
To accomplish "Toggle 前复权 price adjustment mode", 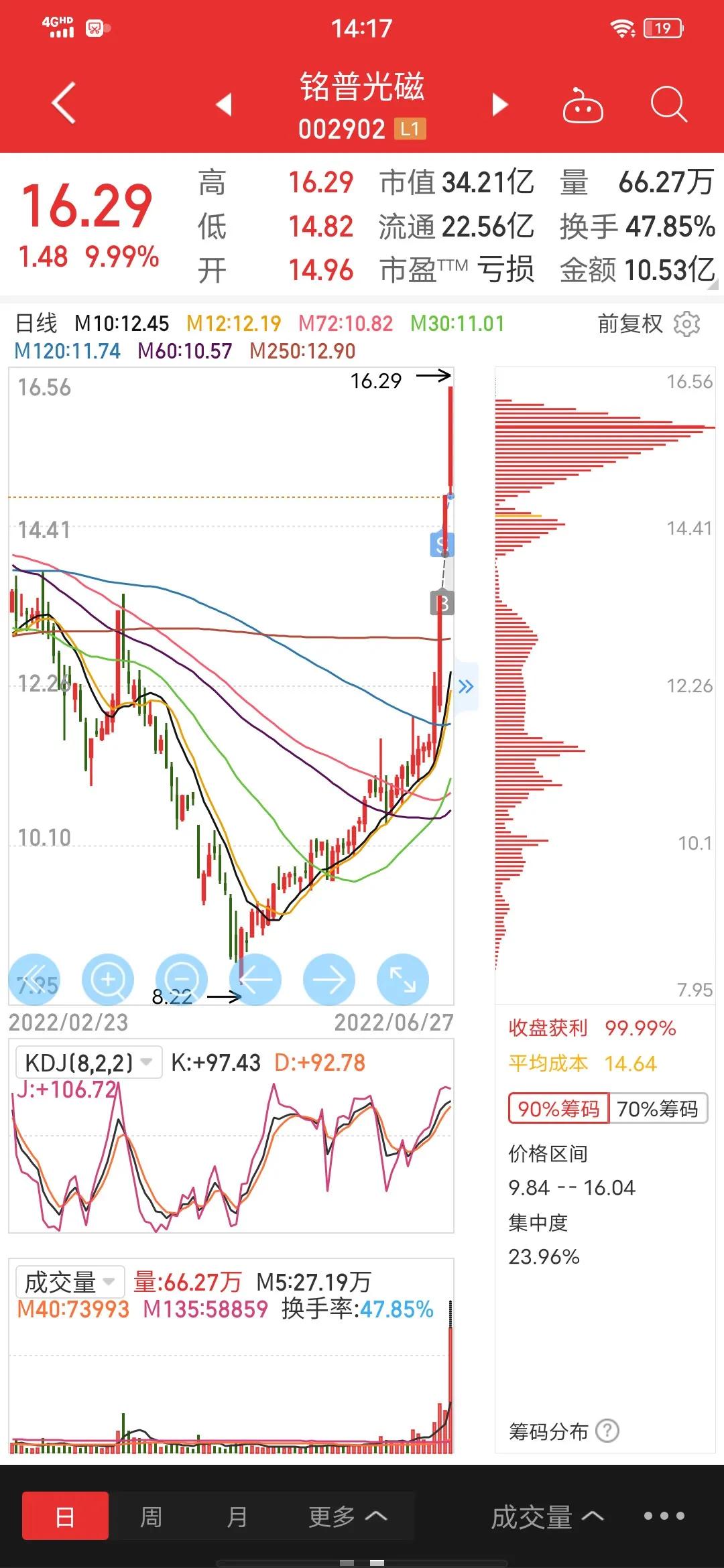I will [x=629, y=324].
